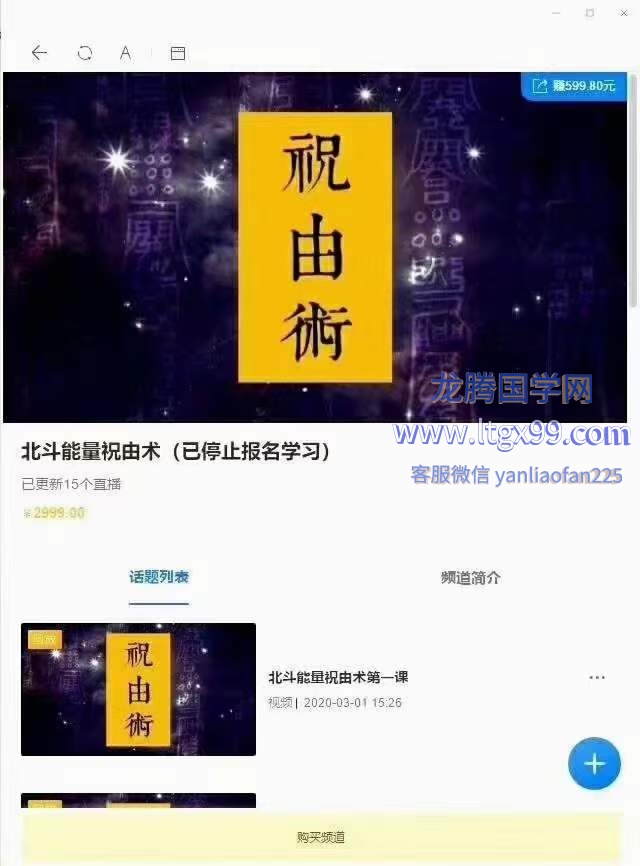Reload the page with the refresh icon

coord(85,53)
